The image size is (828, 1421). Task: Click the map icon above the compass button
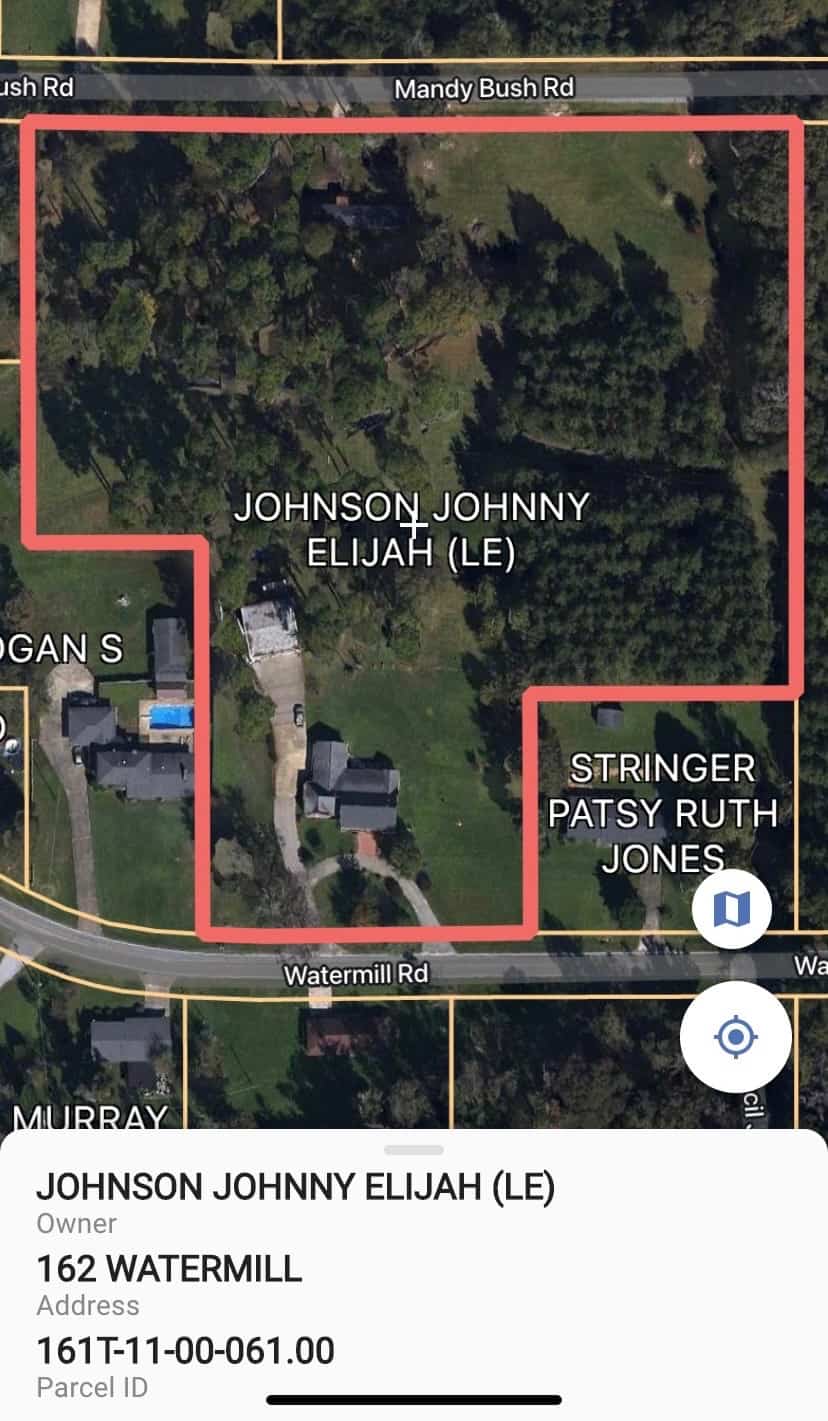tap(733, 909)
